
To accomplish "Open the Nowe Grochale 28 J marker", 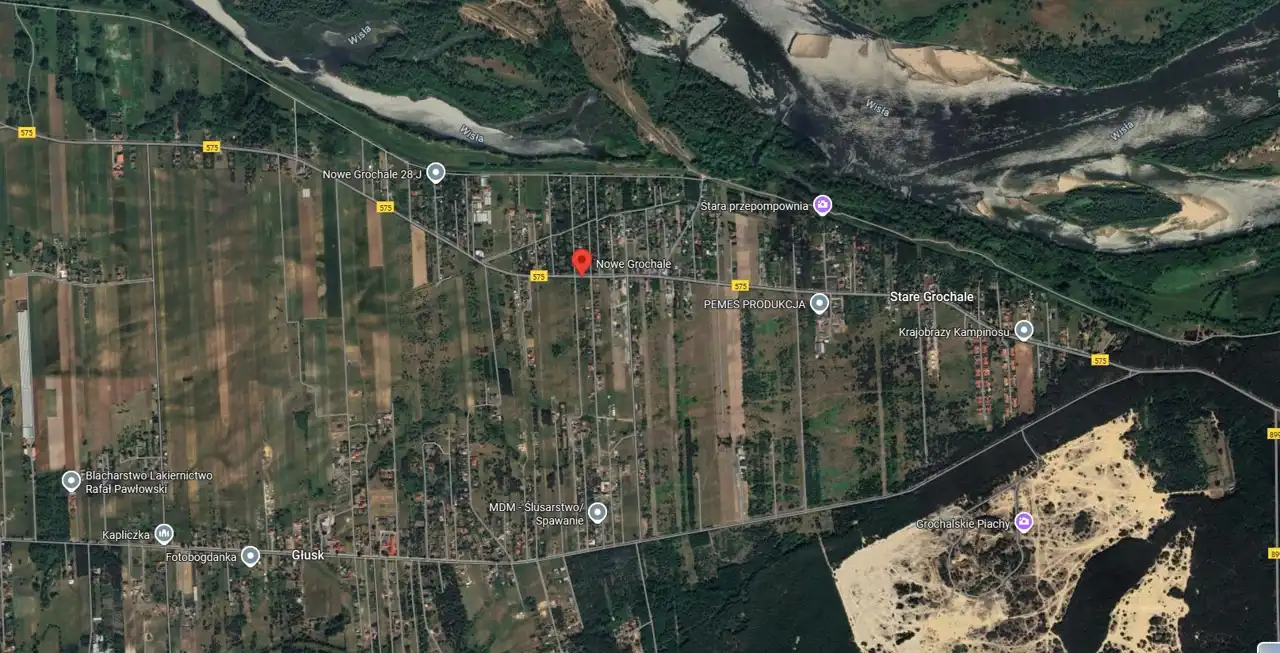I will pos(435,173).
